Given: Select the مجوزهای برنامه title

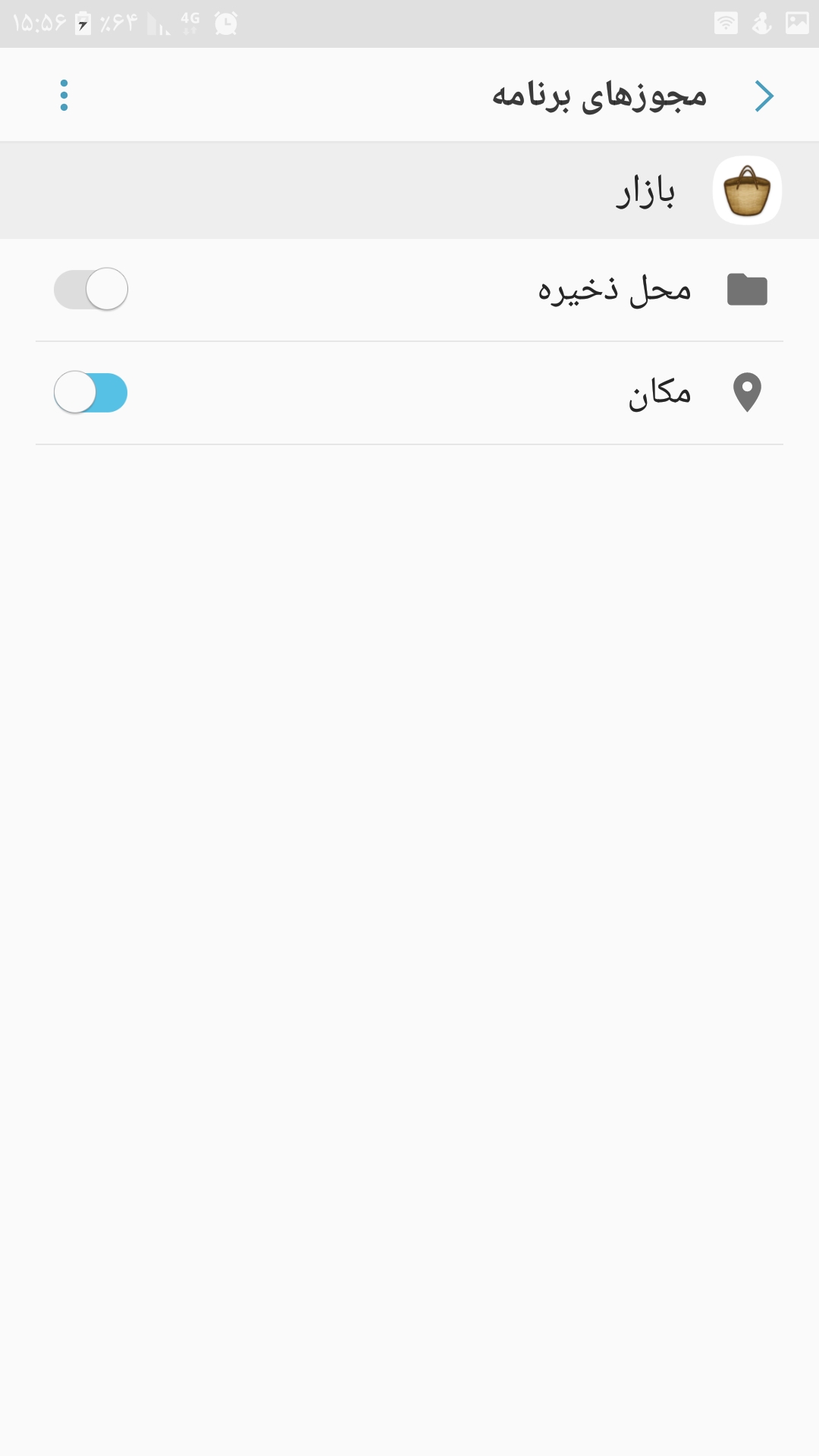Looking at the screenshot, I should tap(599, 95).
